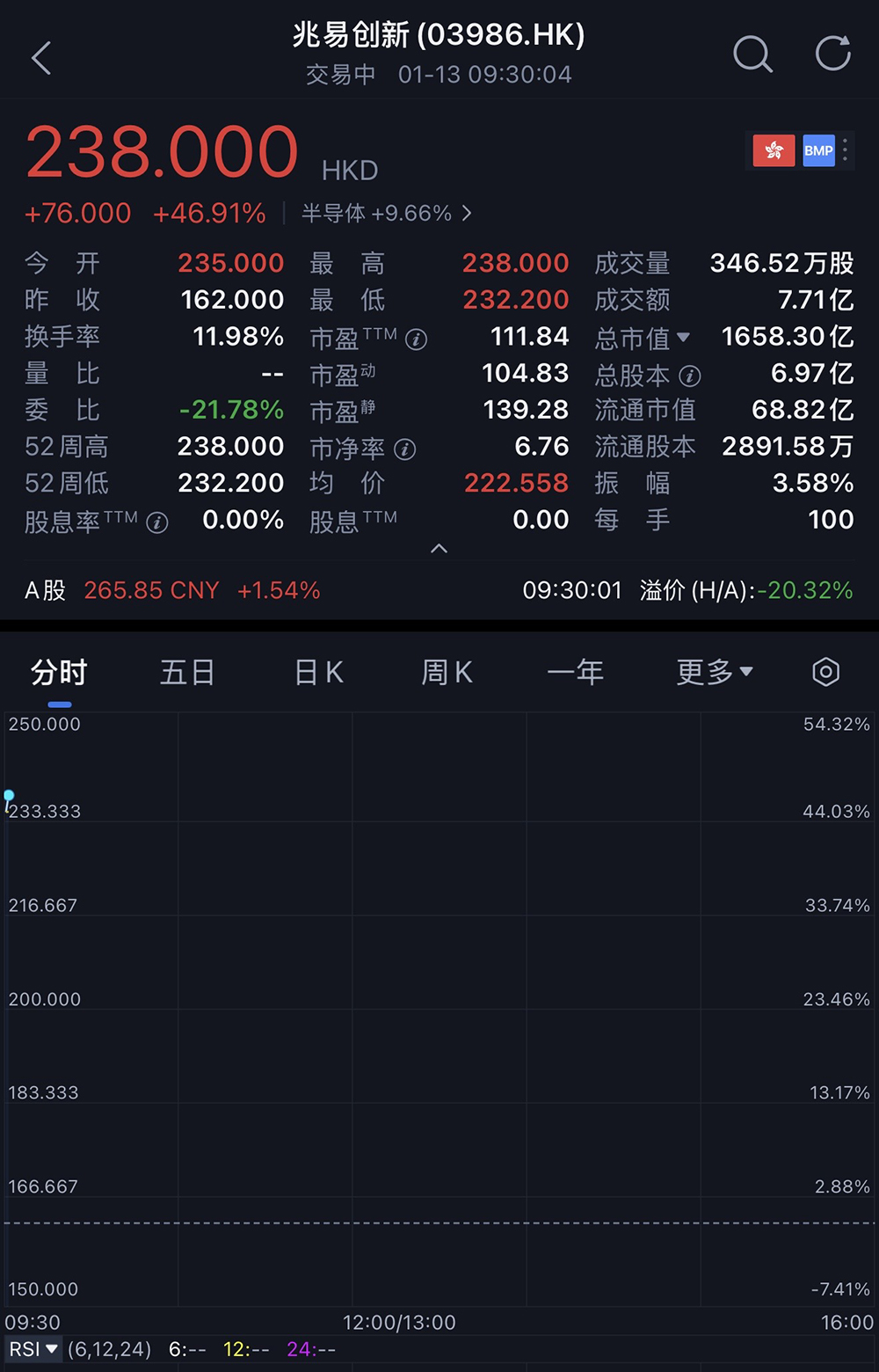Switch to the 一年 chart tab
This screenshot has width=879, height=1372.
[575, 673]
